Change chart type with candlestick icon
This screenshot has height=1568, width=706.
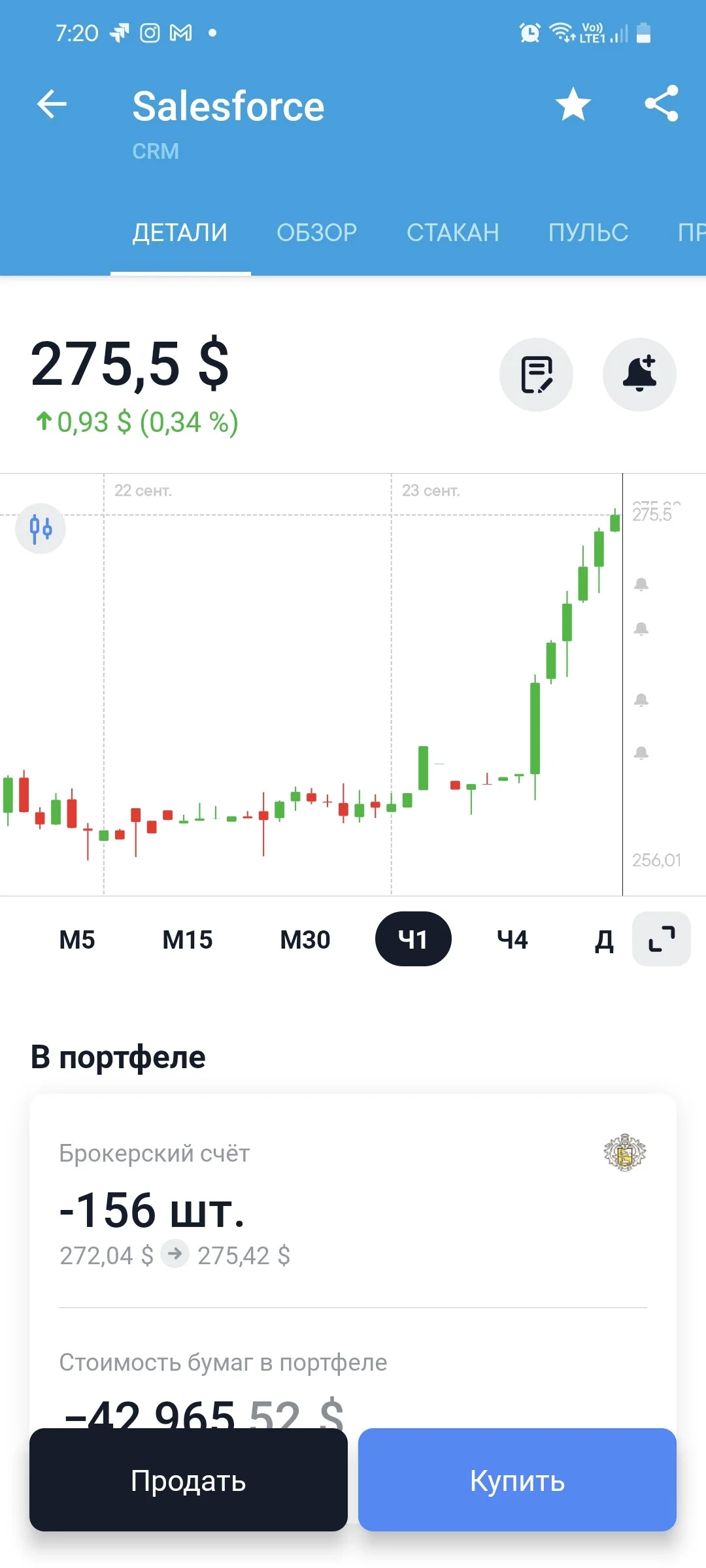click(41, 529)
